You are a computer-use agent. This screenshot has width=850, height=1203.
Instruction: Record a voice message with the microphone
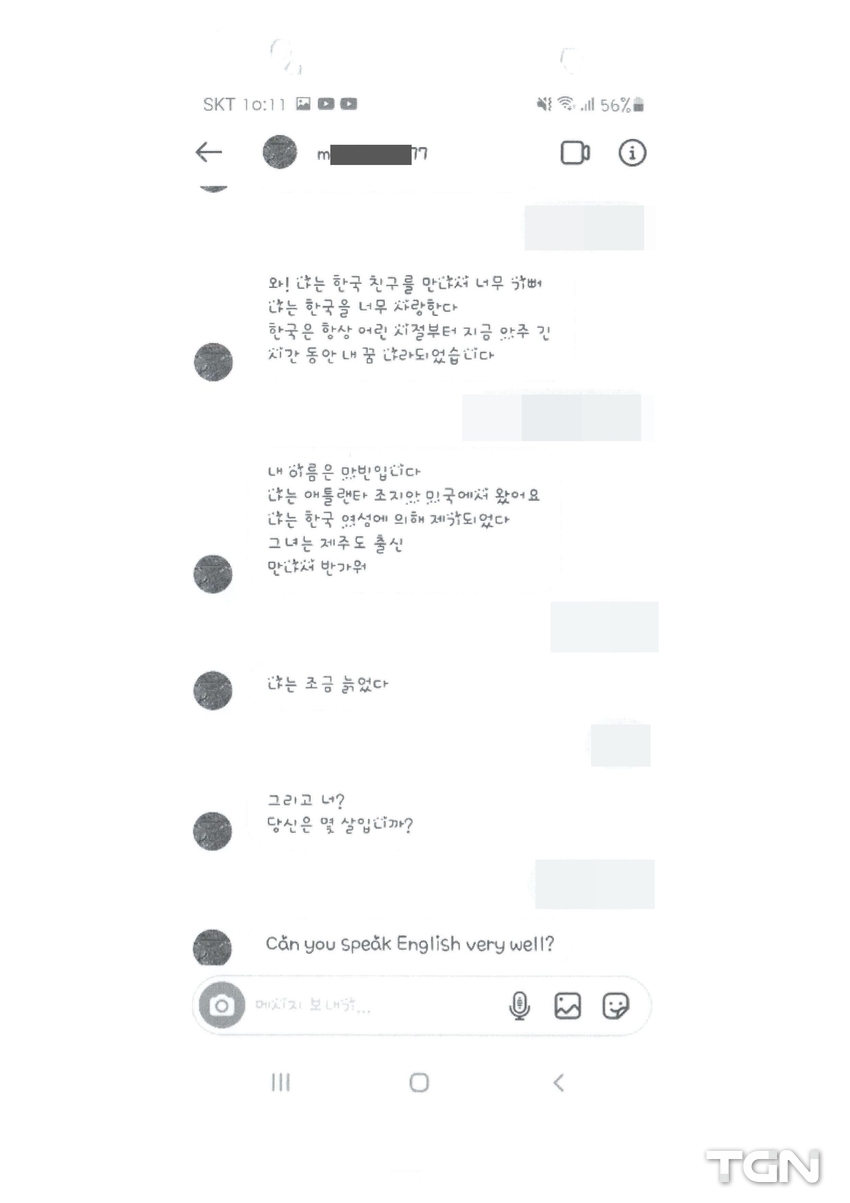click(519, 1006)
